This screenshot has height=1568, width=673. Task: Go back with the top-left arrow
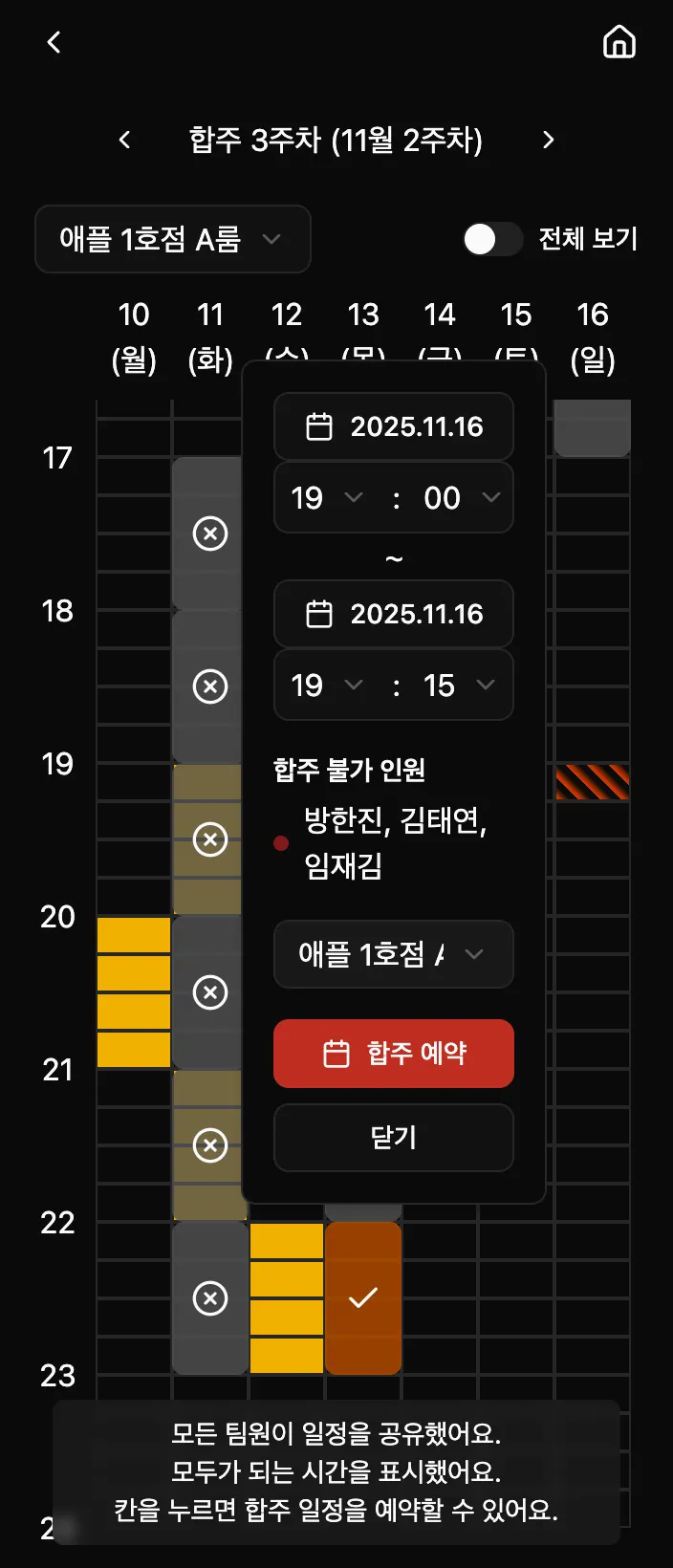54,42
